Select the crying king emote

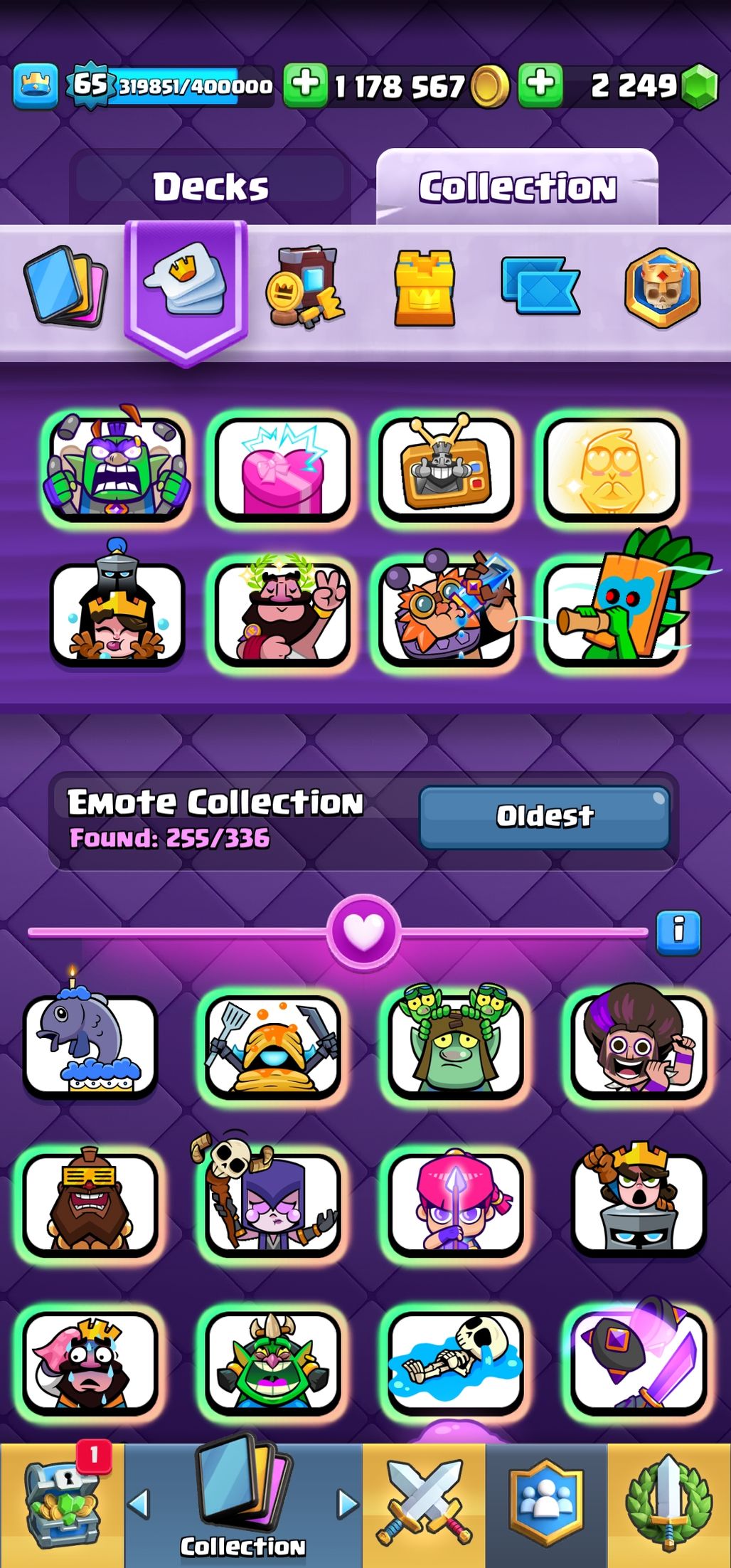tap(90, 1360)
